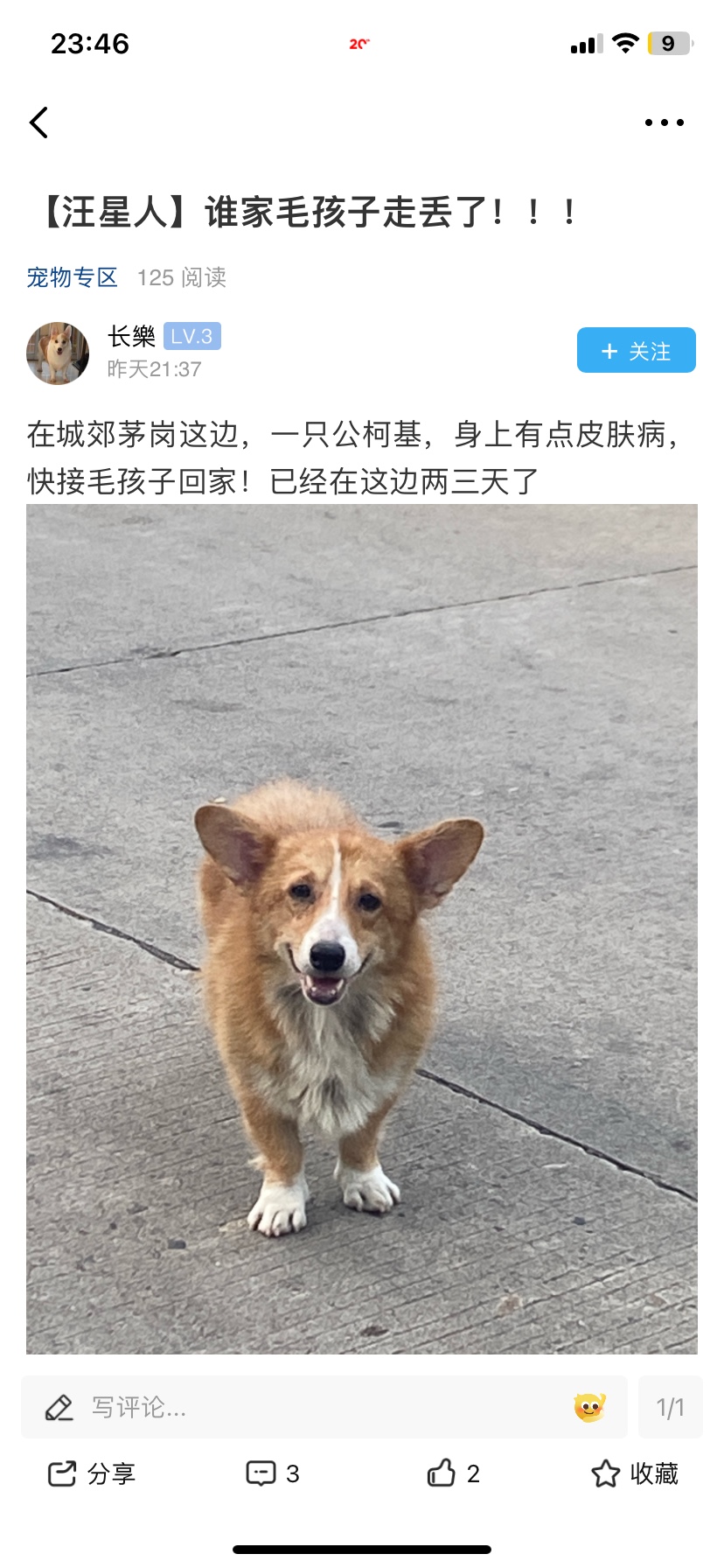Like this lost dog post
This screenshot has height=1568, width=724.
(x=453, y=1473)
